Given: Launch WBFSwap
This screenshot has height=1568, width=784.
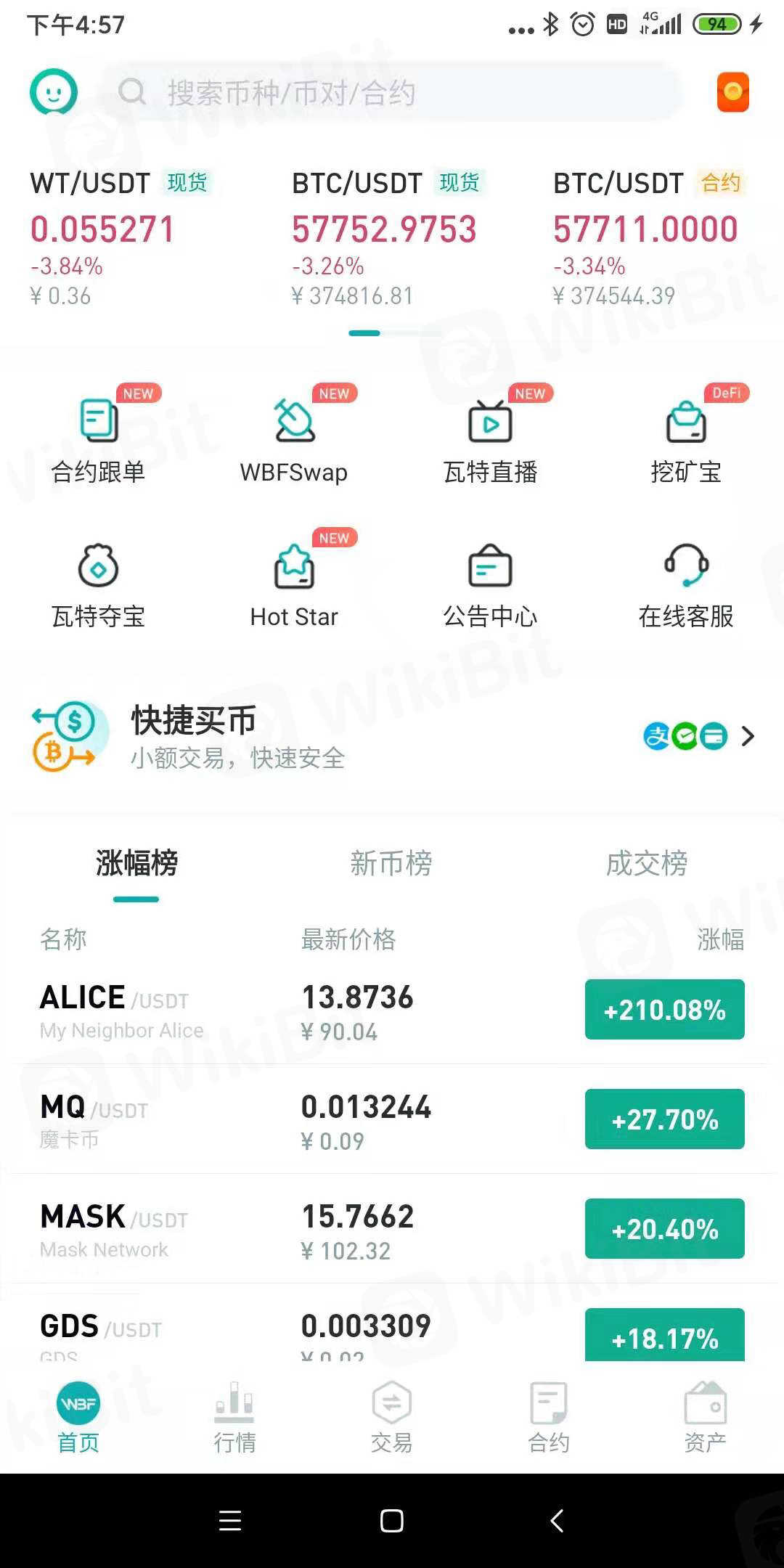Looking at the screenshot, I should pyautogui.click(x=294, y=438).
